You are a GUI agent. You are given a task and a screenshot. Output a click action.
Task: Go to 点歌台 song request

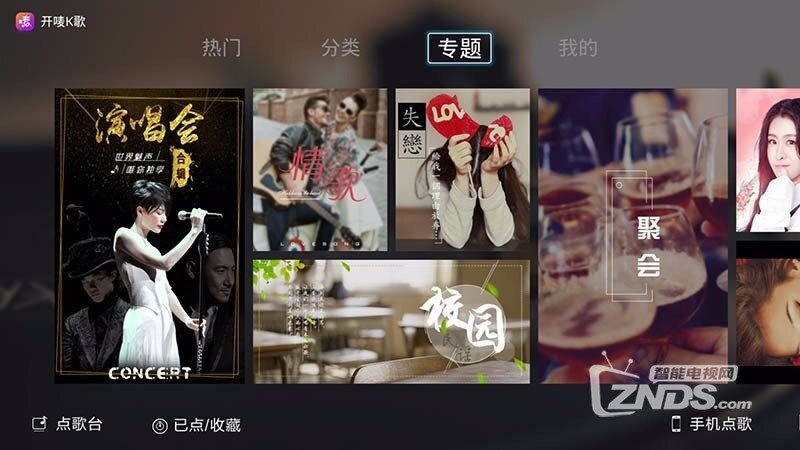(68, 424)
